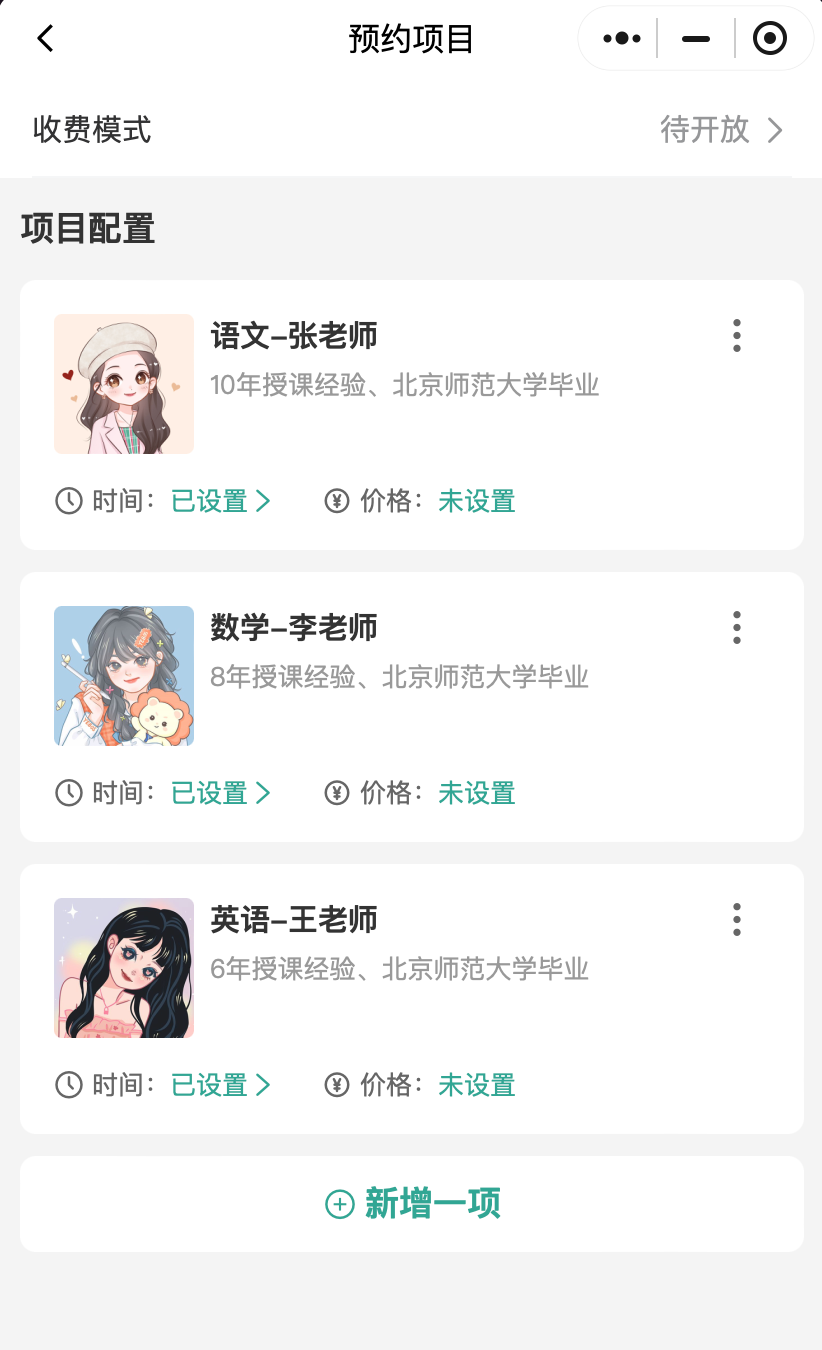Open overflow menu for 英语-王老师
Viewport: 822px width, 1350px height.
click(x=737, y=920)
